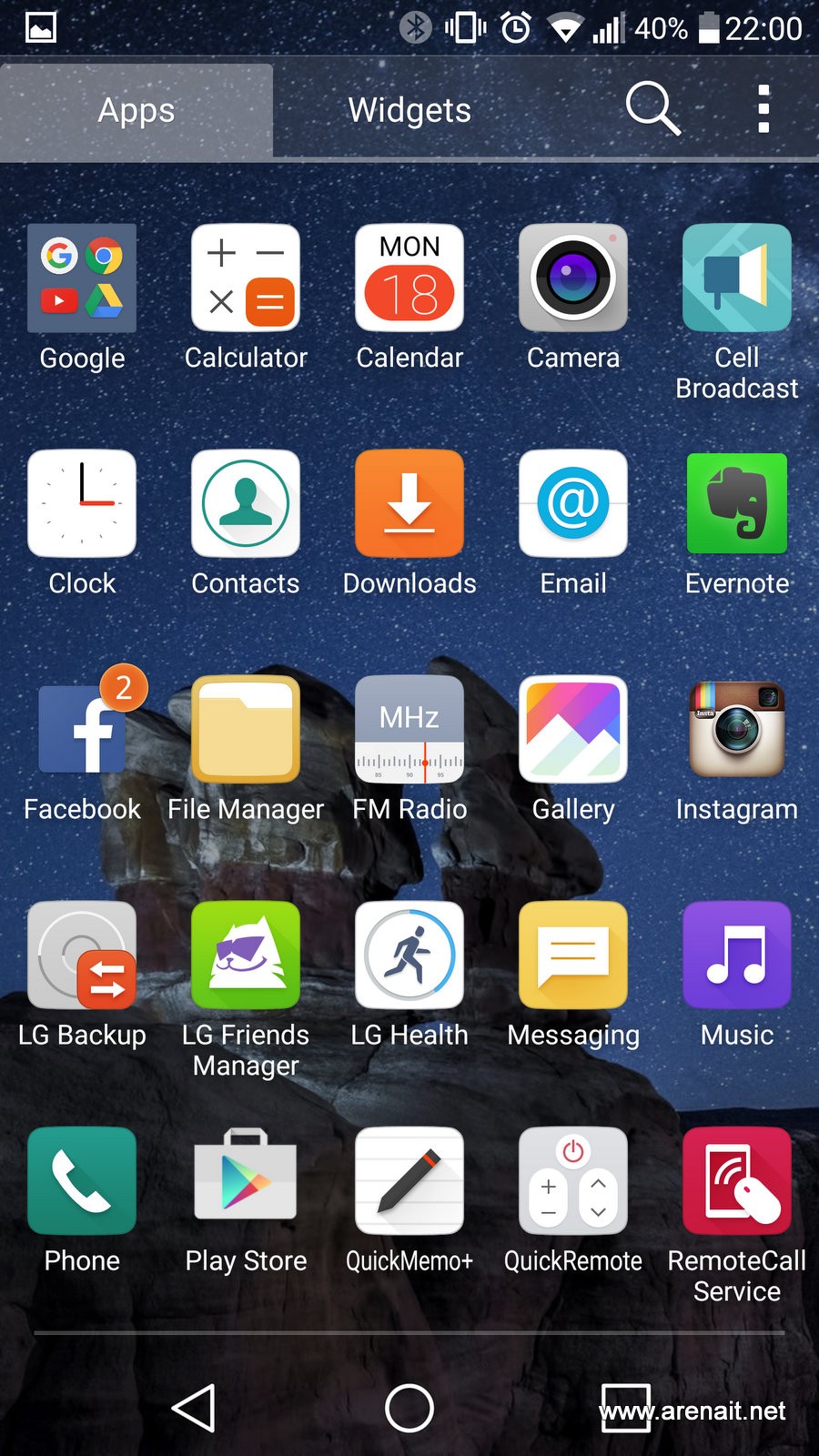The image size is (819, 1456).
Task: Open the three-dot overflow menu
Action: (x=763, y=109)
